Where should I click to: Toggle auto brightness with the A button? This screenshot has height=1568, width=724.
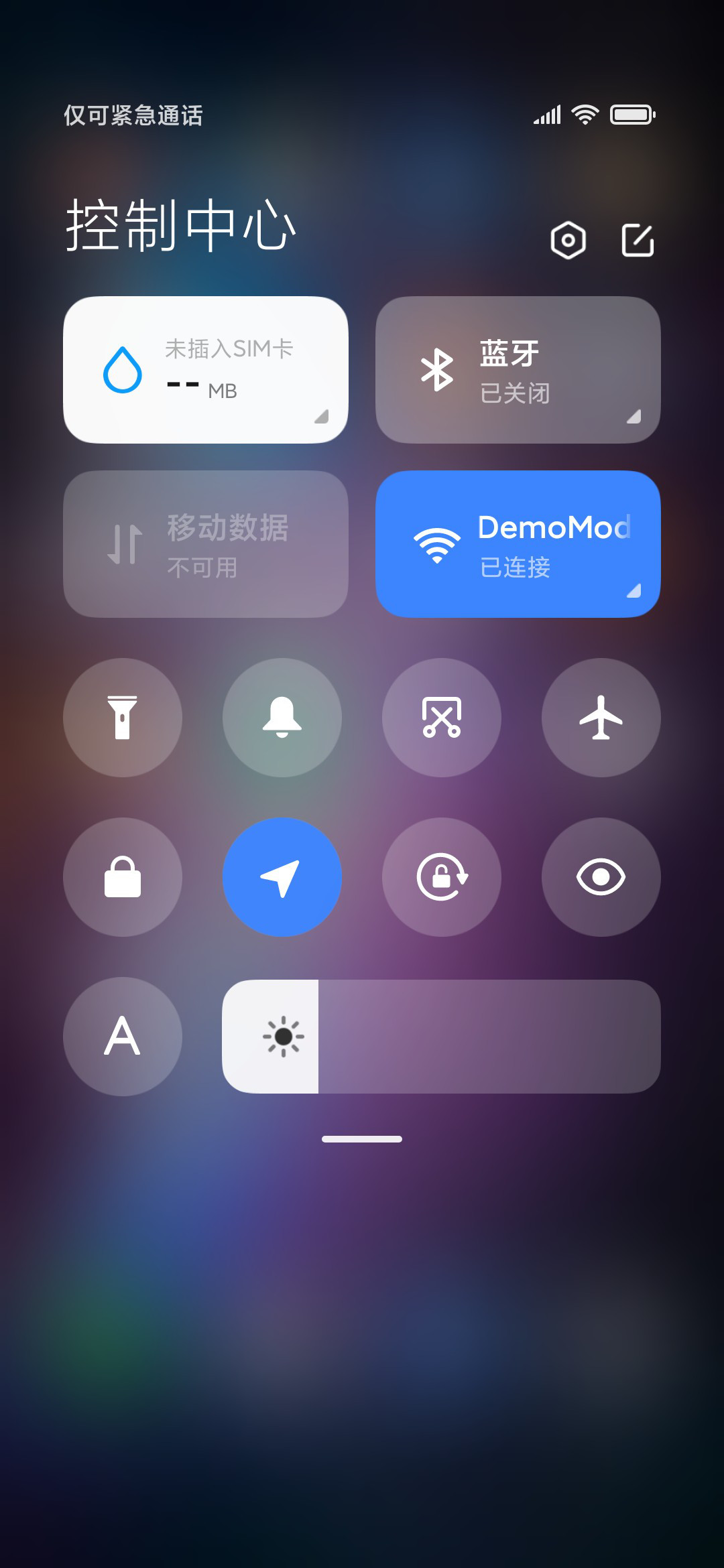coord(123,1037)
